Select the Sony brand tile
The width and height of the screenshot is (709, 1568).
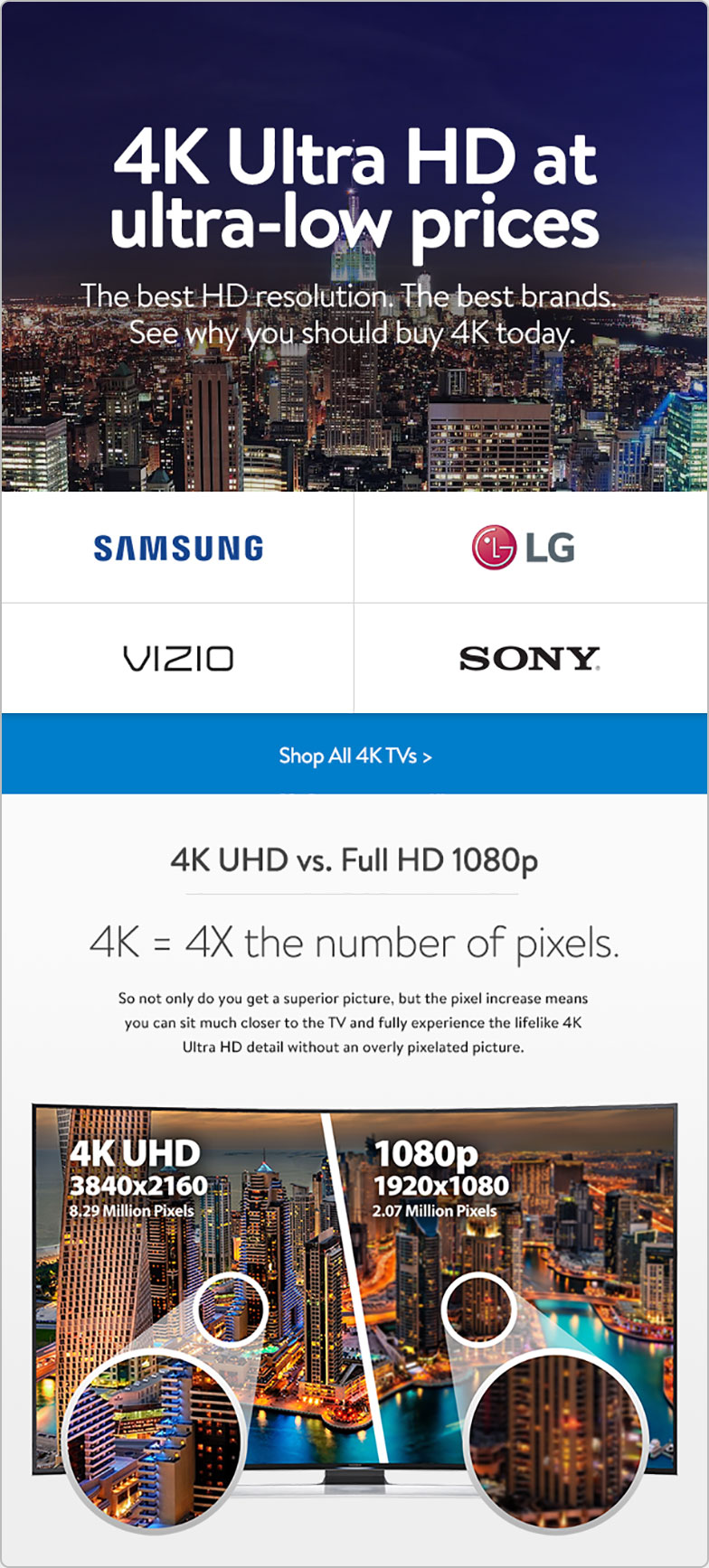pyautogui.click(x=529, y=659)
